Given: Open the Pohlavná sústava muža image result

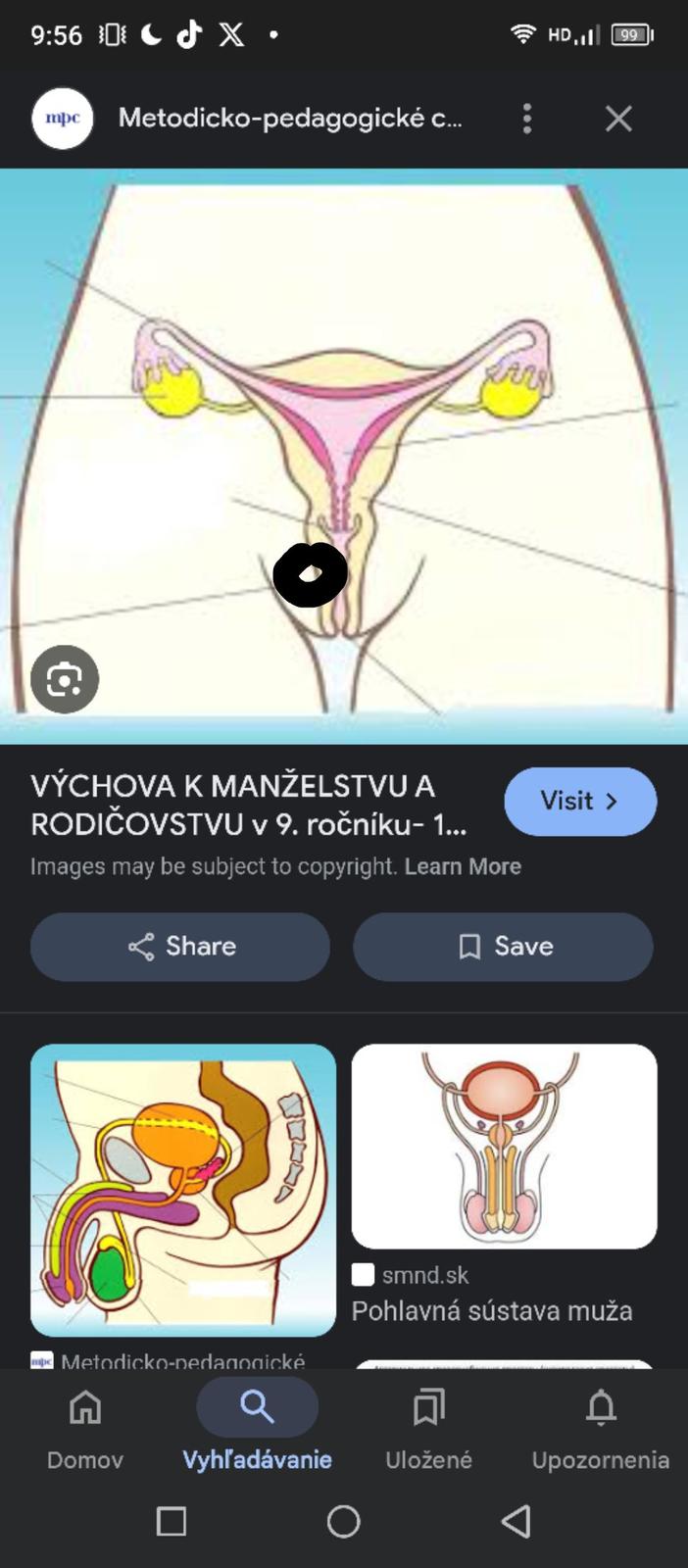Looking at the screenshot, I should (504, 1147).
